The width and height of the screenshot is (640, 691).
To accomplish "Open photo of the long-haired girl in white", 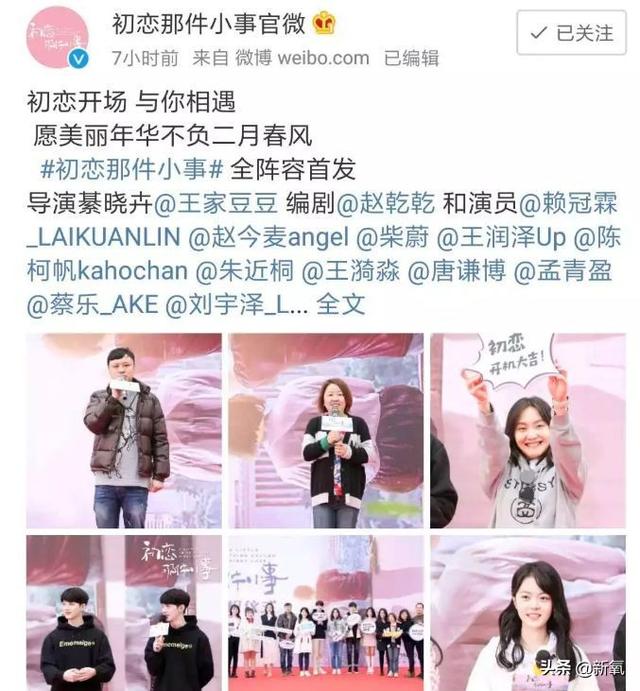I will [528, 612].
